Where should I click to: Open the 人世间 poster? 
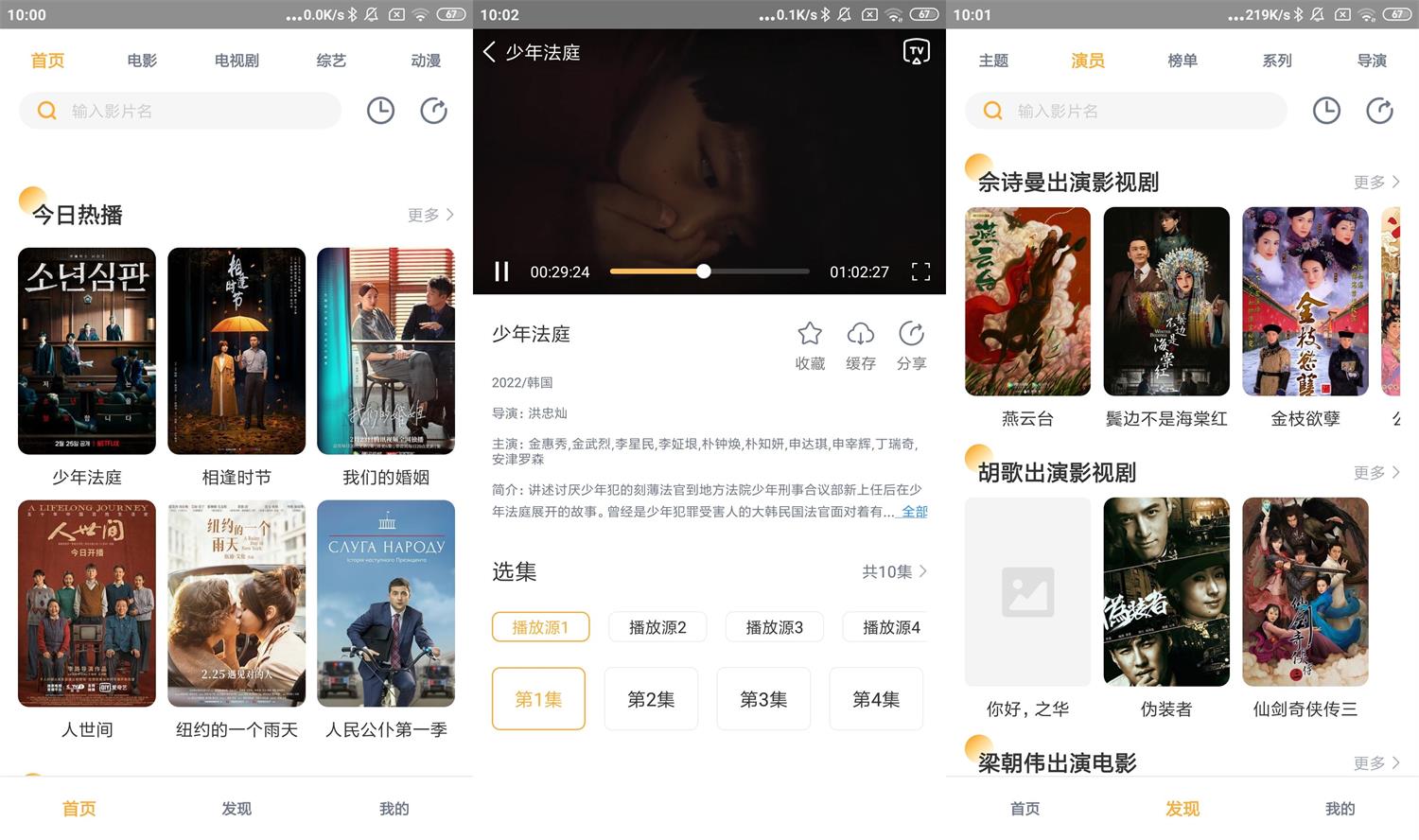tap(87, 604)
